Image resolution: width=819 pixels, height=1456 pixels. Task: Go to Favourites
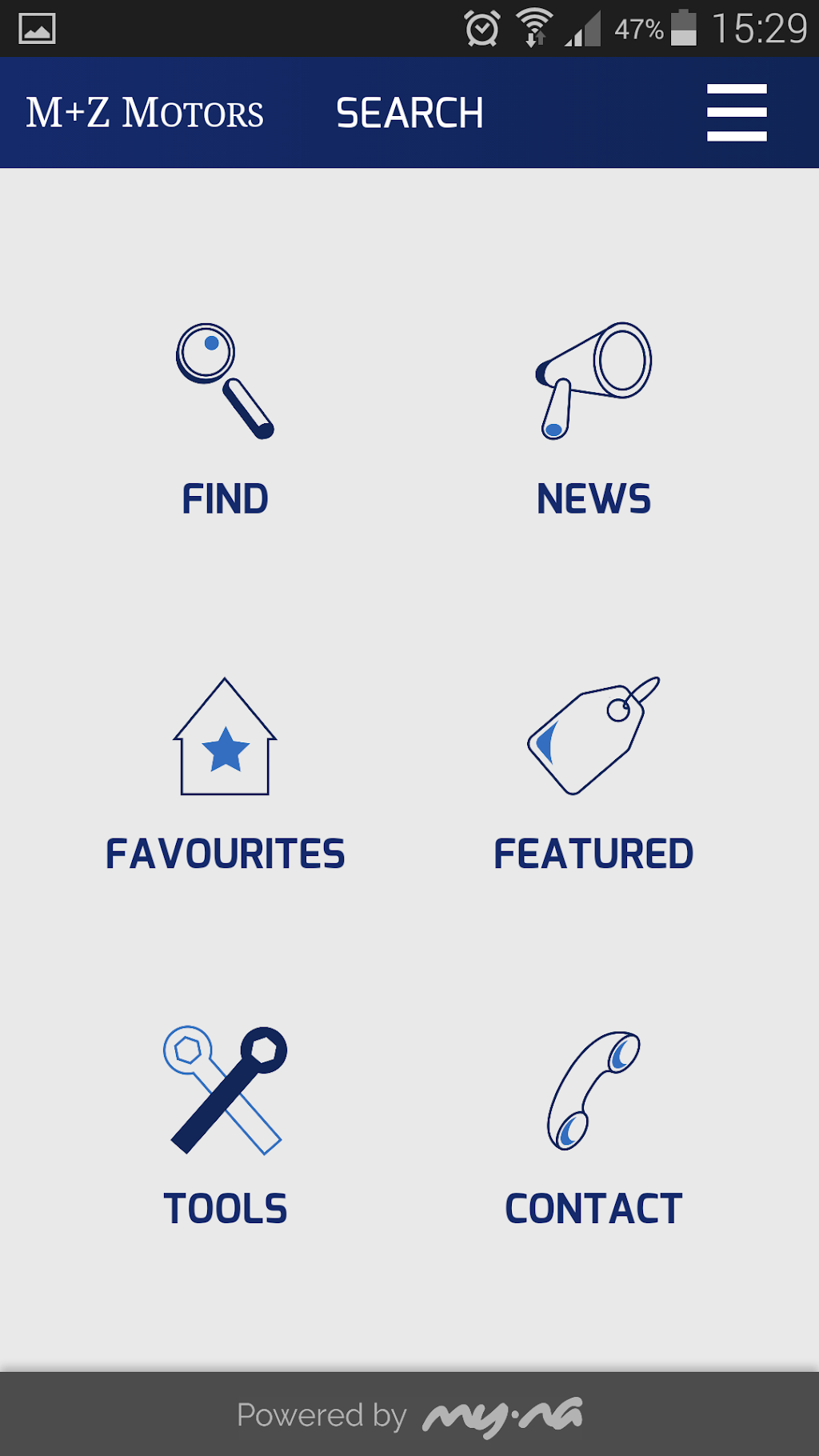pos(225,774)
